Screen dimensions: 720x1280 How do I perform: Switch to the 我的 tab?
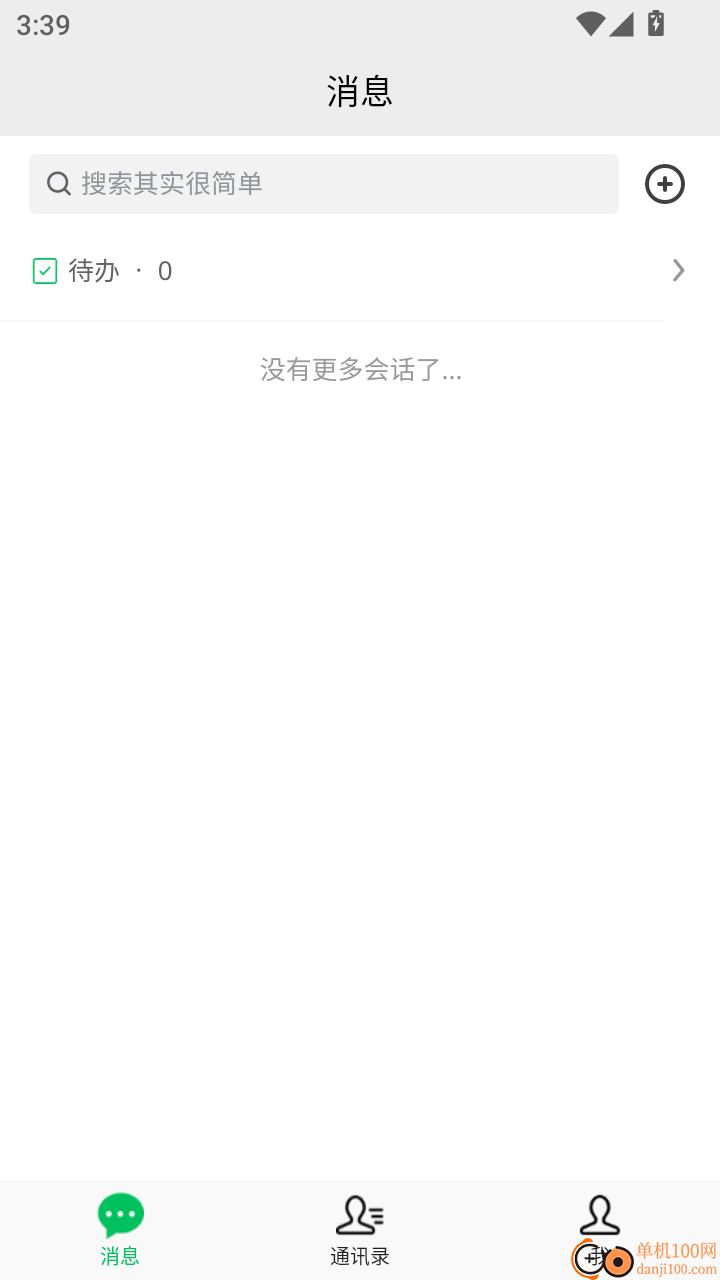600,1230
